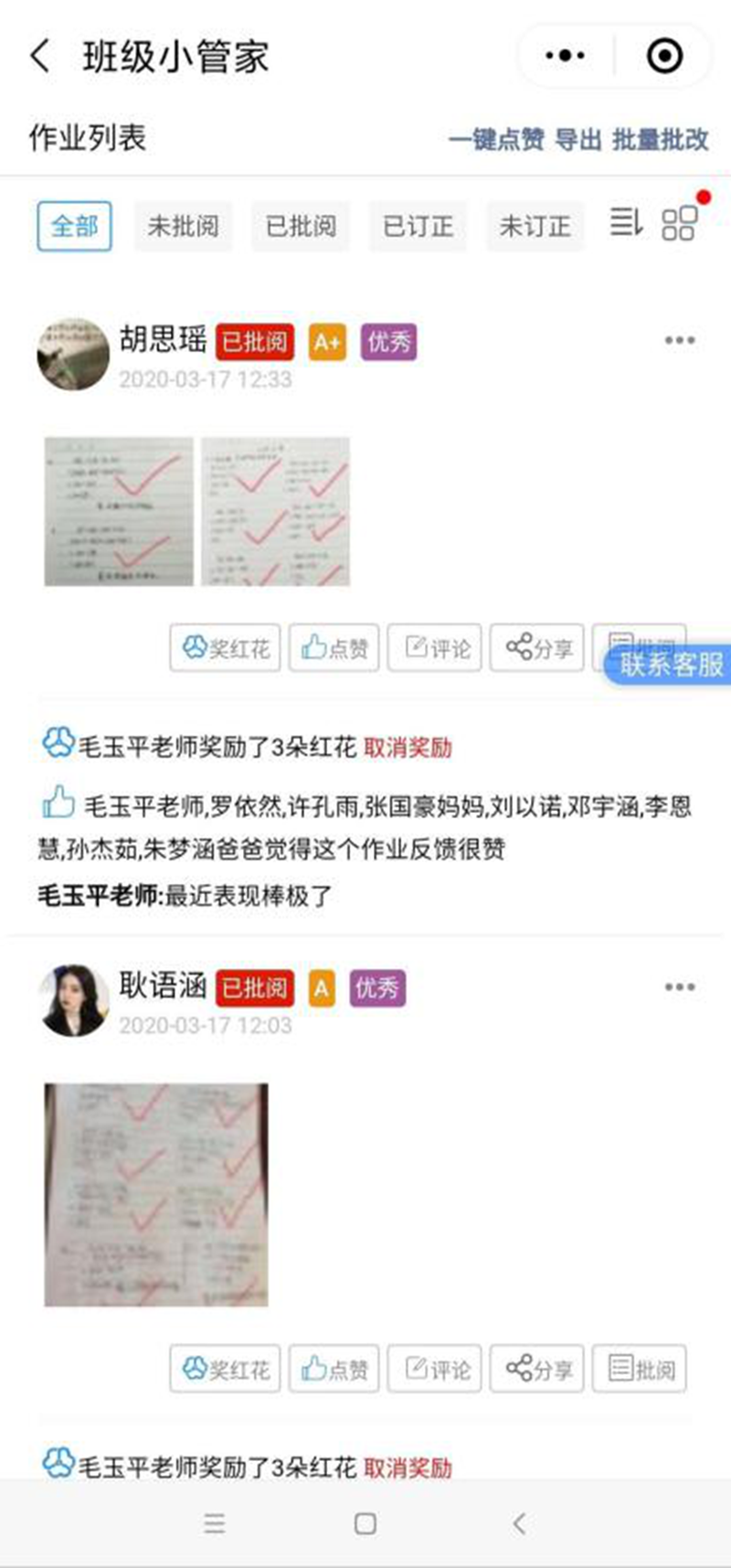Switch to the grid view icon
The width and height of the screenshot is (731, 1568).
680,223
